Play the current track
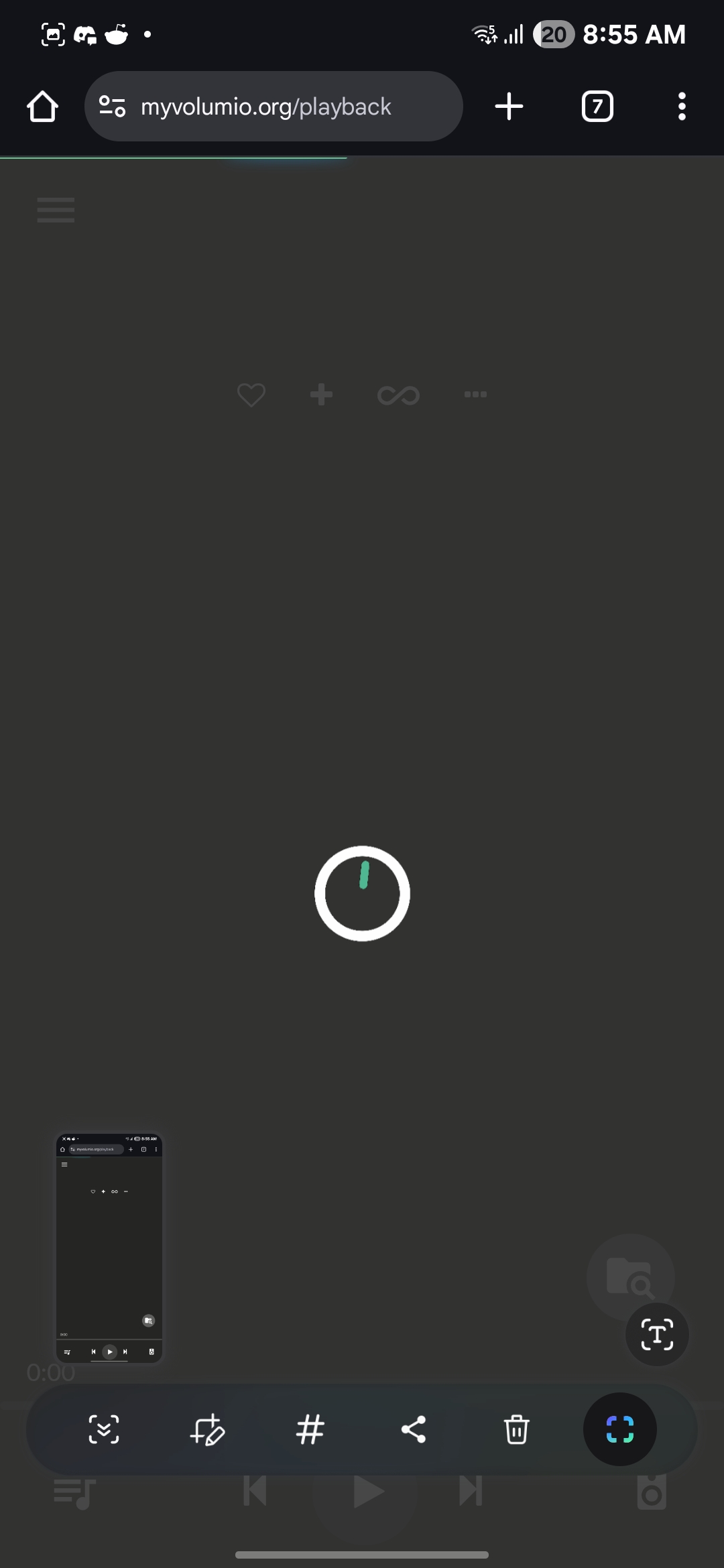 click(x=367, y=1492)
